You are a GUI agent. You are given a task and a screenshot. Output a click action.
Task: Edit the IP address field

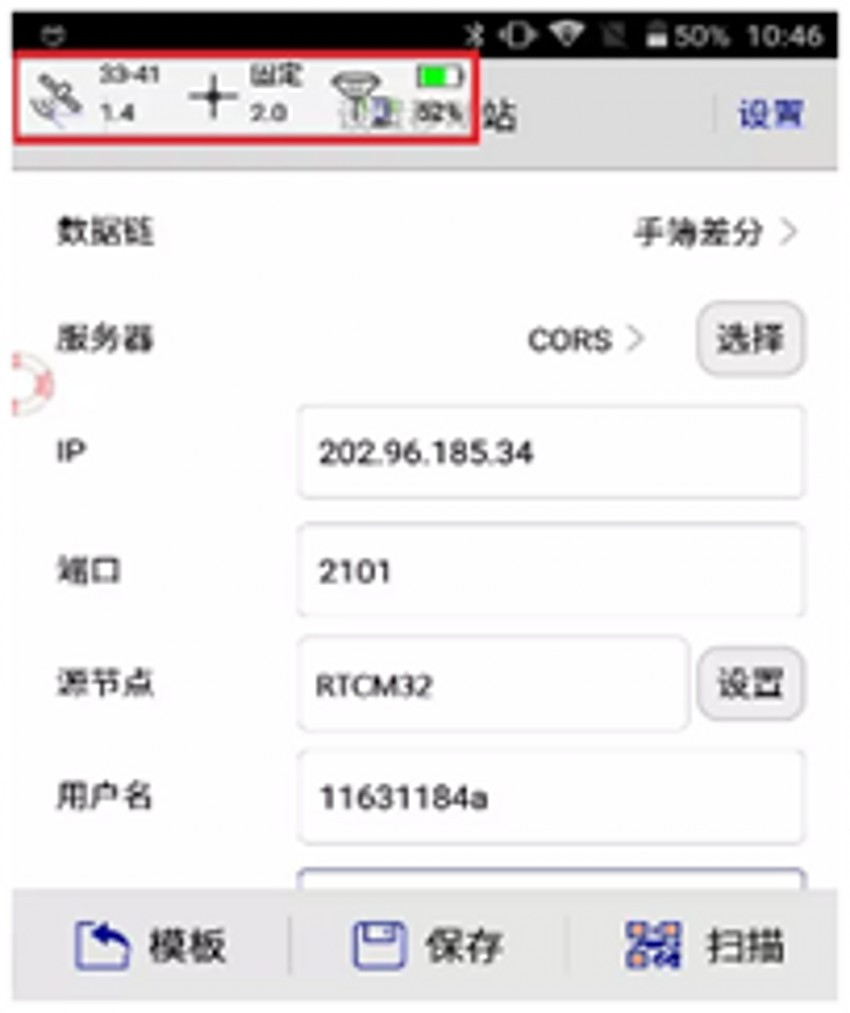[x=550, y=452]
